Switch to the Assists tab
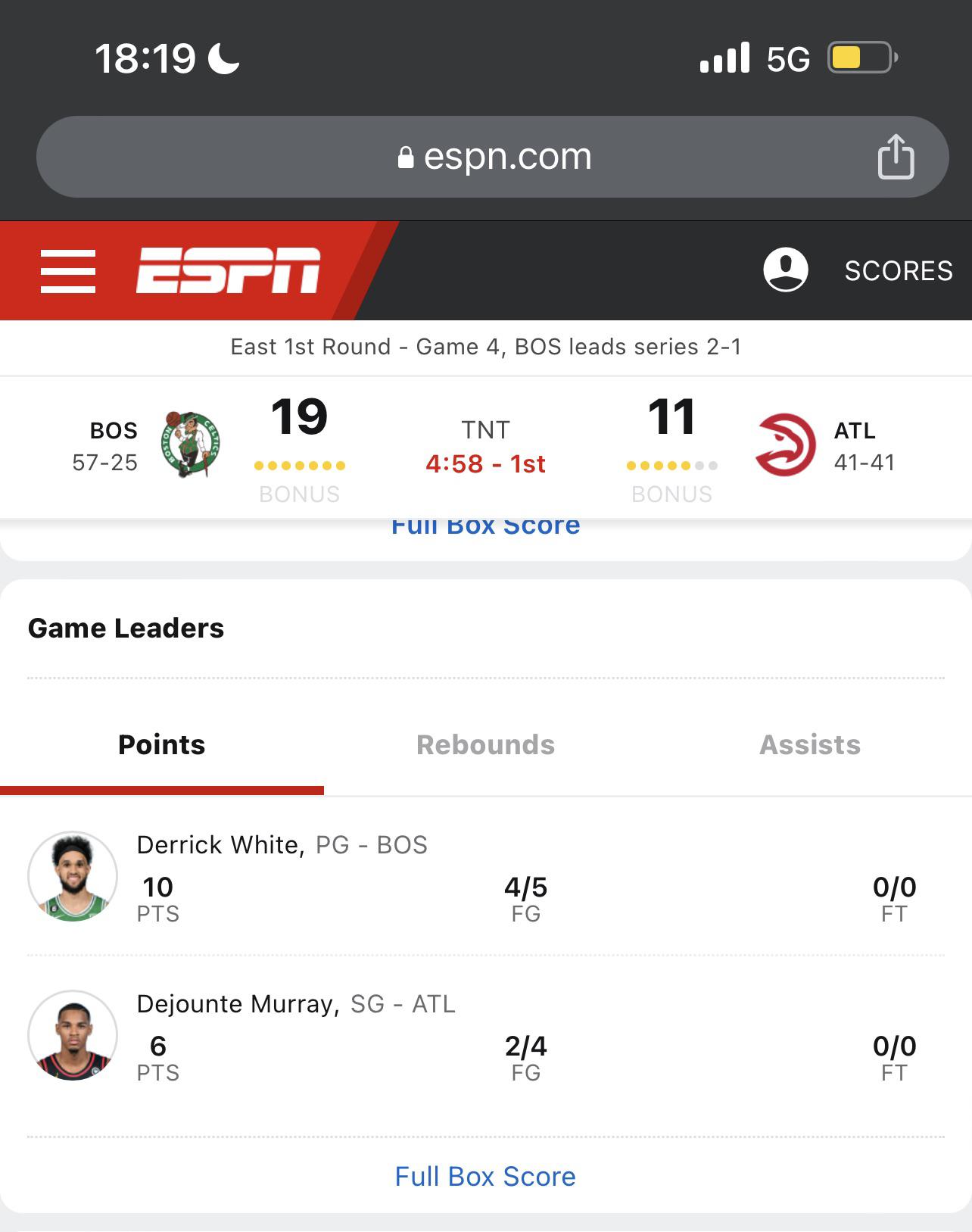 click(x=809, y=745)
